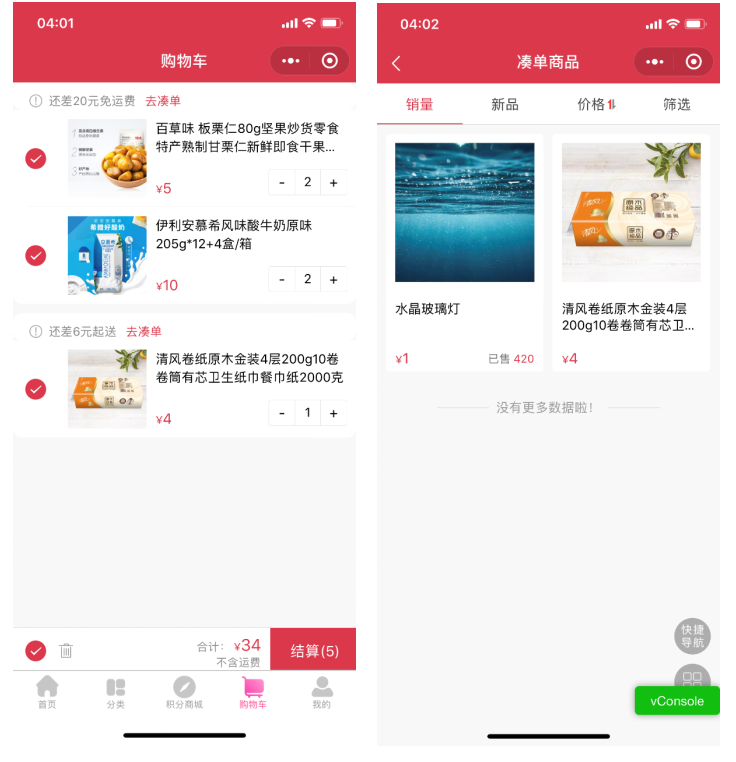Increase quantity of 伊利安慕希 yogurt

[x=334, y=279]
